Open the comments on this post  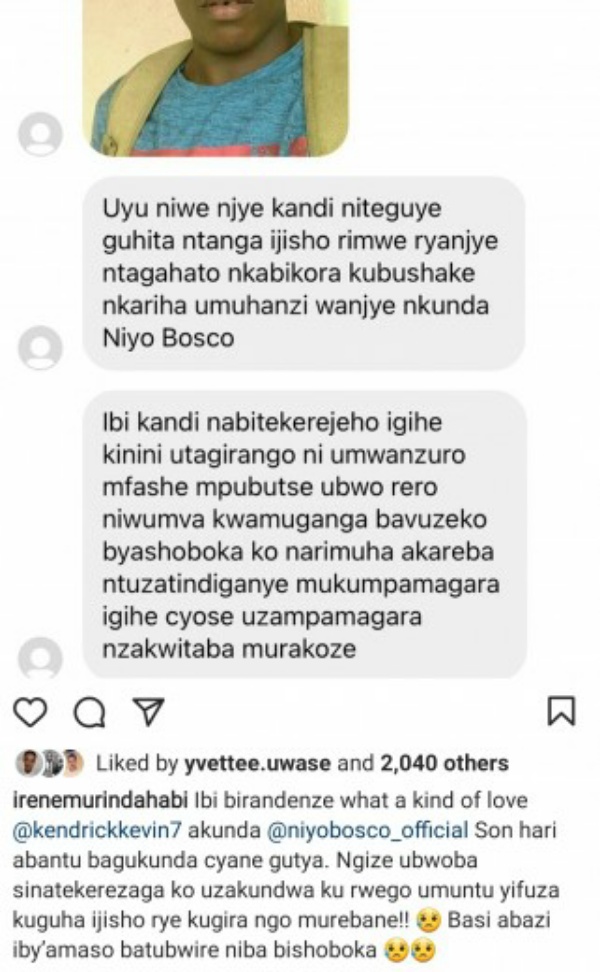pyautogui.click(x=89, y=712)
